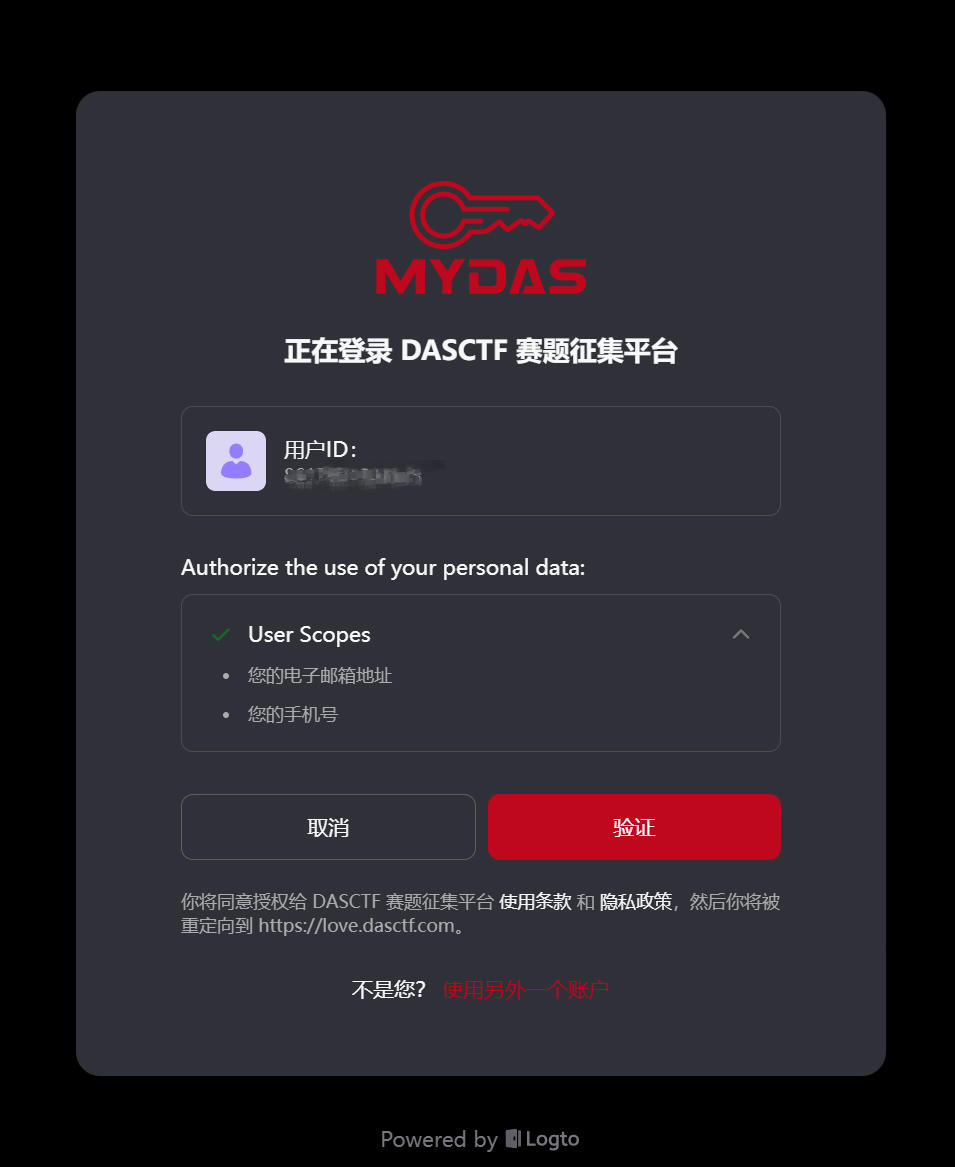Click the green checkmark next to User Scopes
The width and height of the screenshot is (955, 1167).
click(x=221, y=633)
